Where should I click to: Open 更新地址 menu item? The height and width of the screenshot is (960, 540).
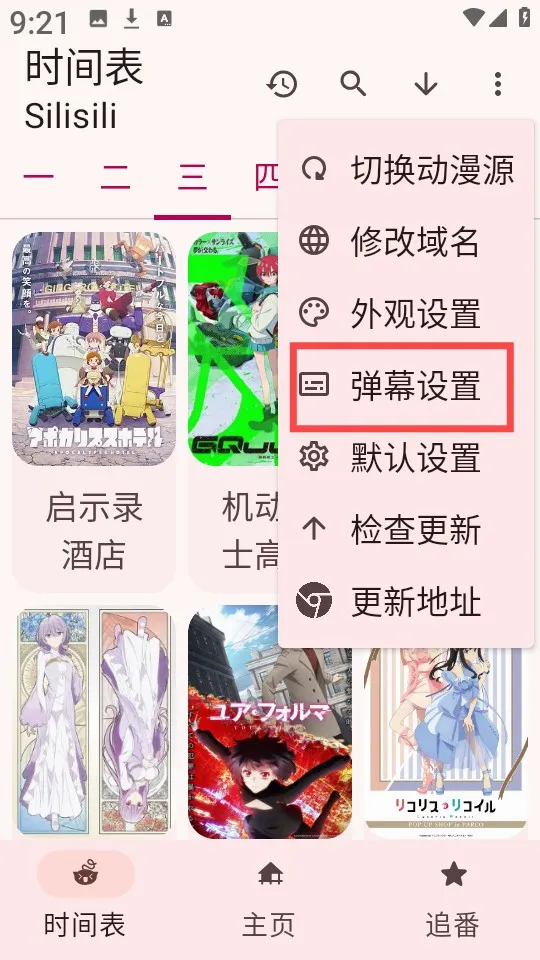[x=405, y=601]
